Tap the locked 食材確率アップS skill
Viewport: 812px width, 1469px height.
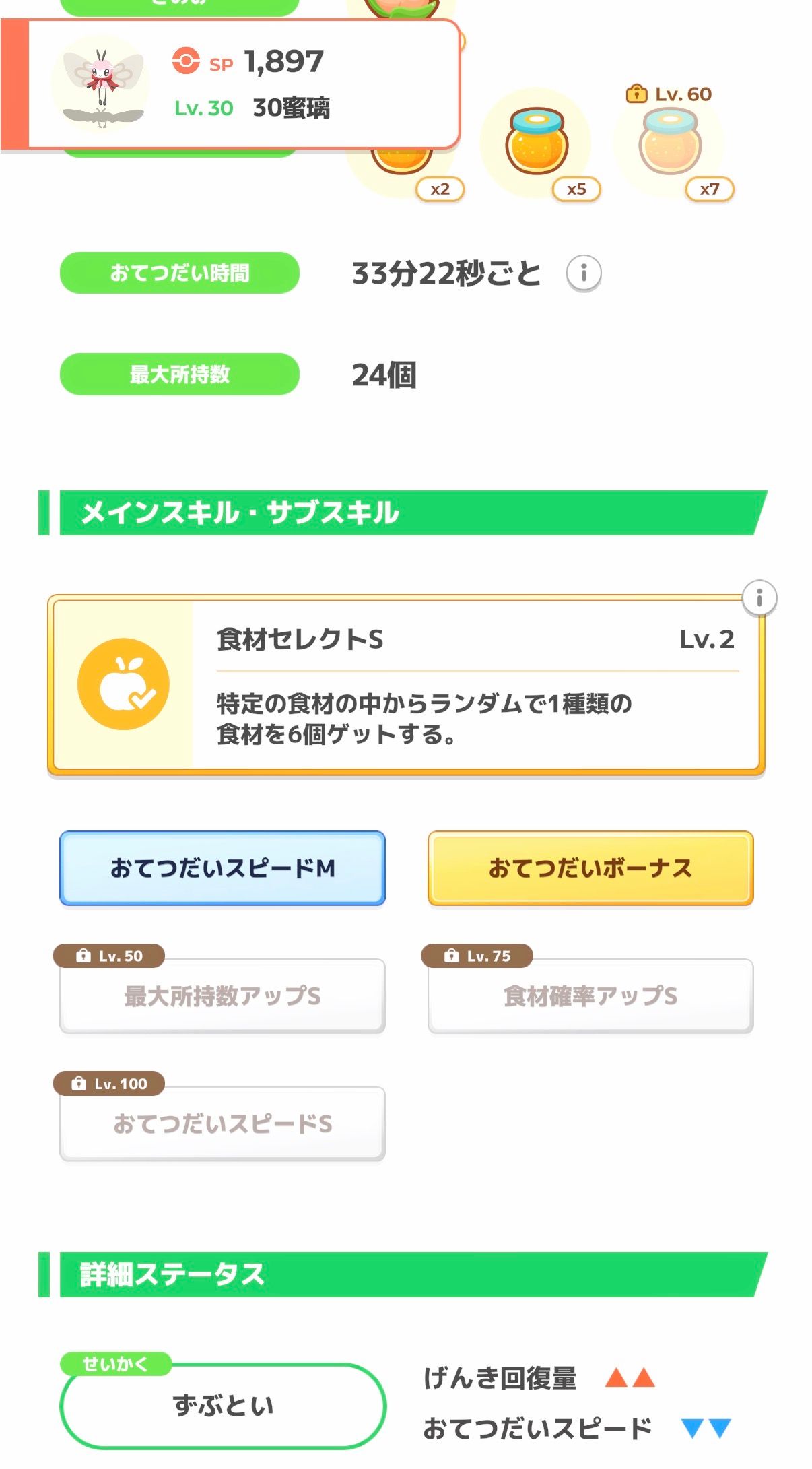coord(590,995)
